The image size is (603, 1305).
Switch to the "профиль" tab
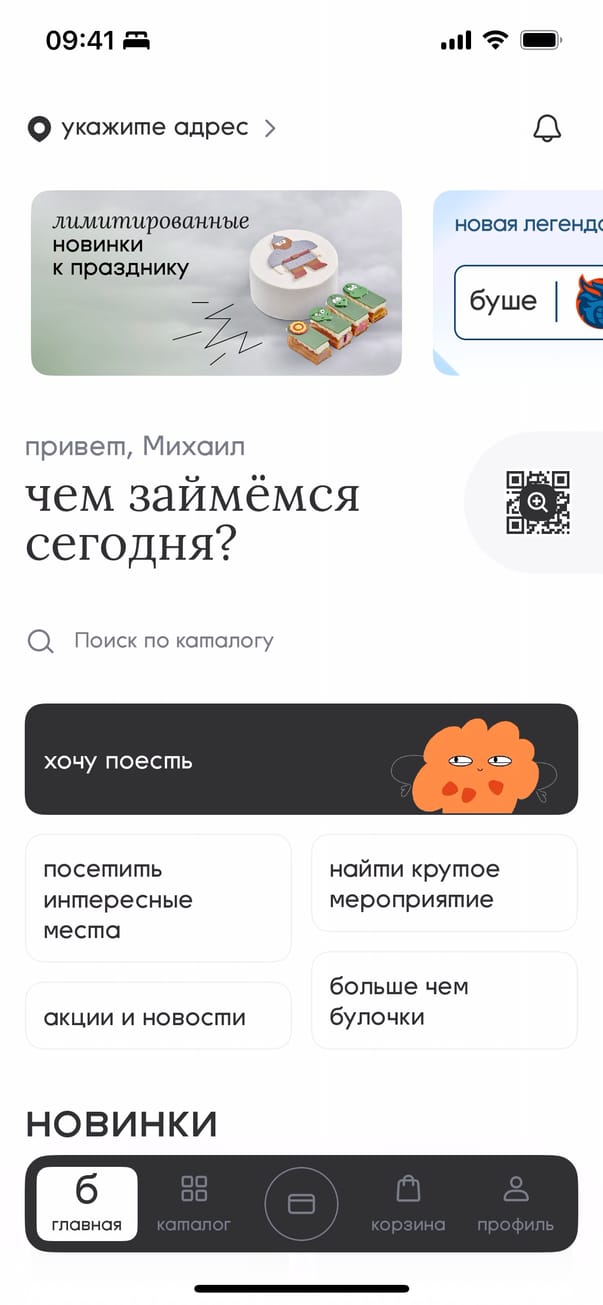point(515,1204)
